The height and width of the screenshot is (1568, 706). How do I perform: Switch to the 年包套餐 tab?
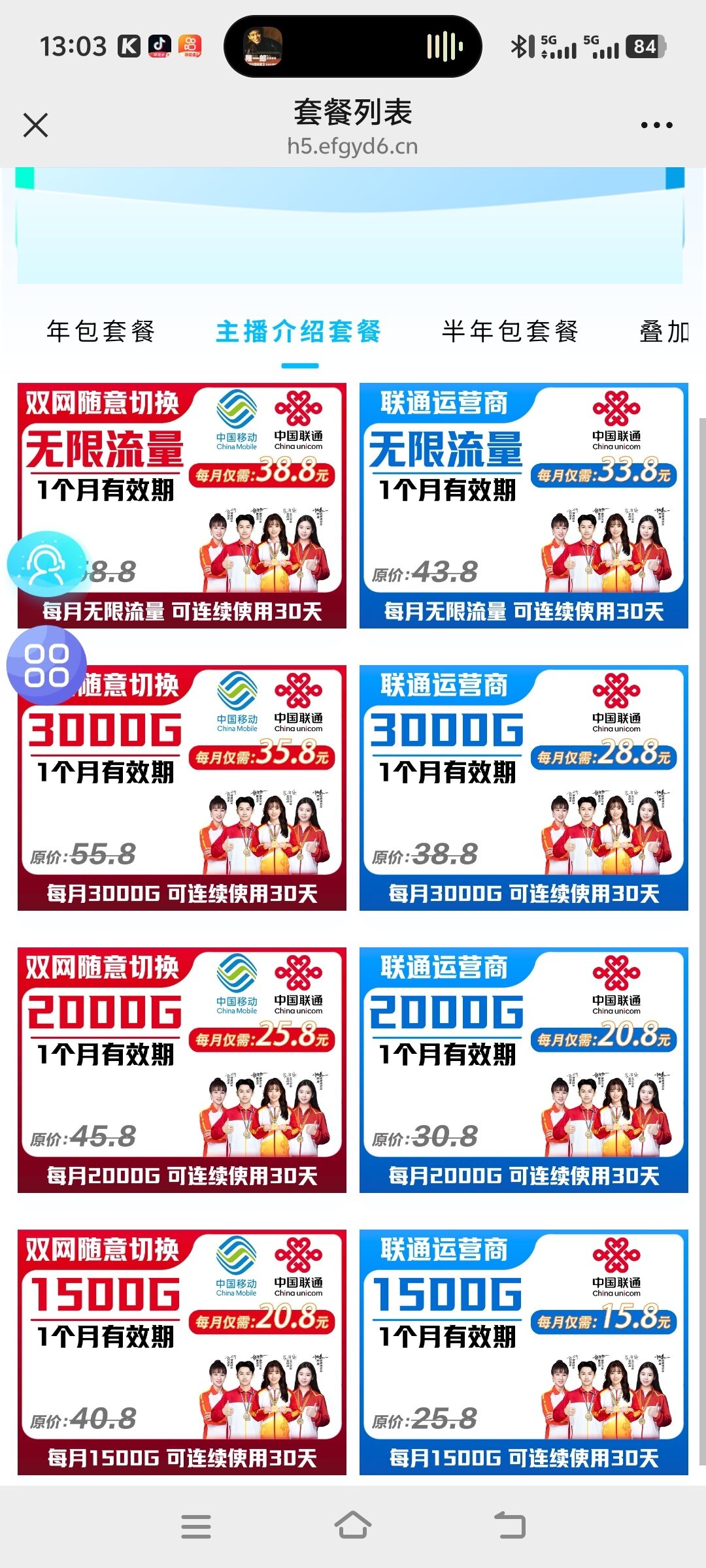click(x=101, y=331)
